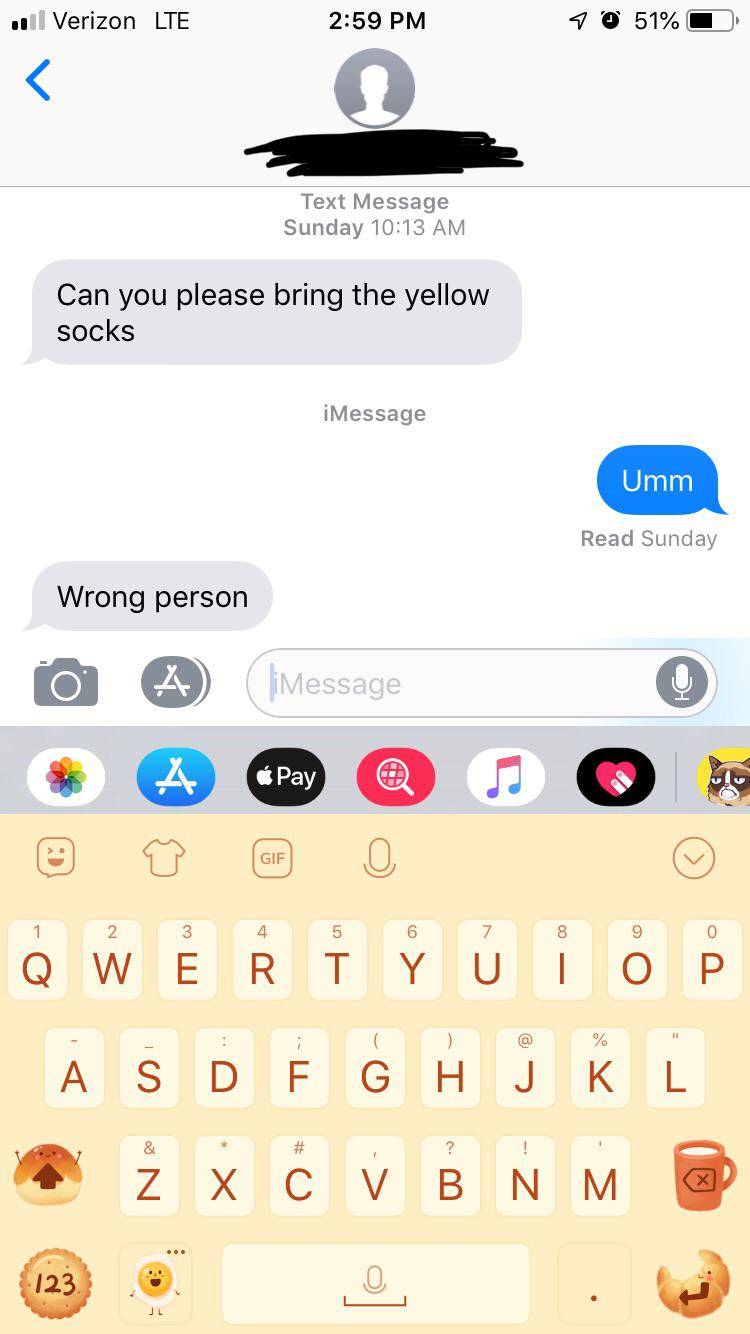Open the contact details avatar
The image size is (750, 1334).
(374, 88)
